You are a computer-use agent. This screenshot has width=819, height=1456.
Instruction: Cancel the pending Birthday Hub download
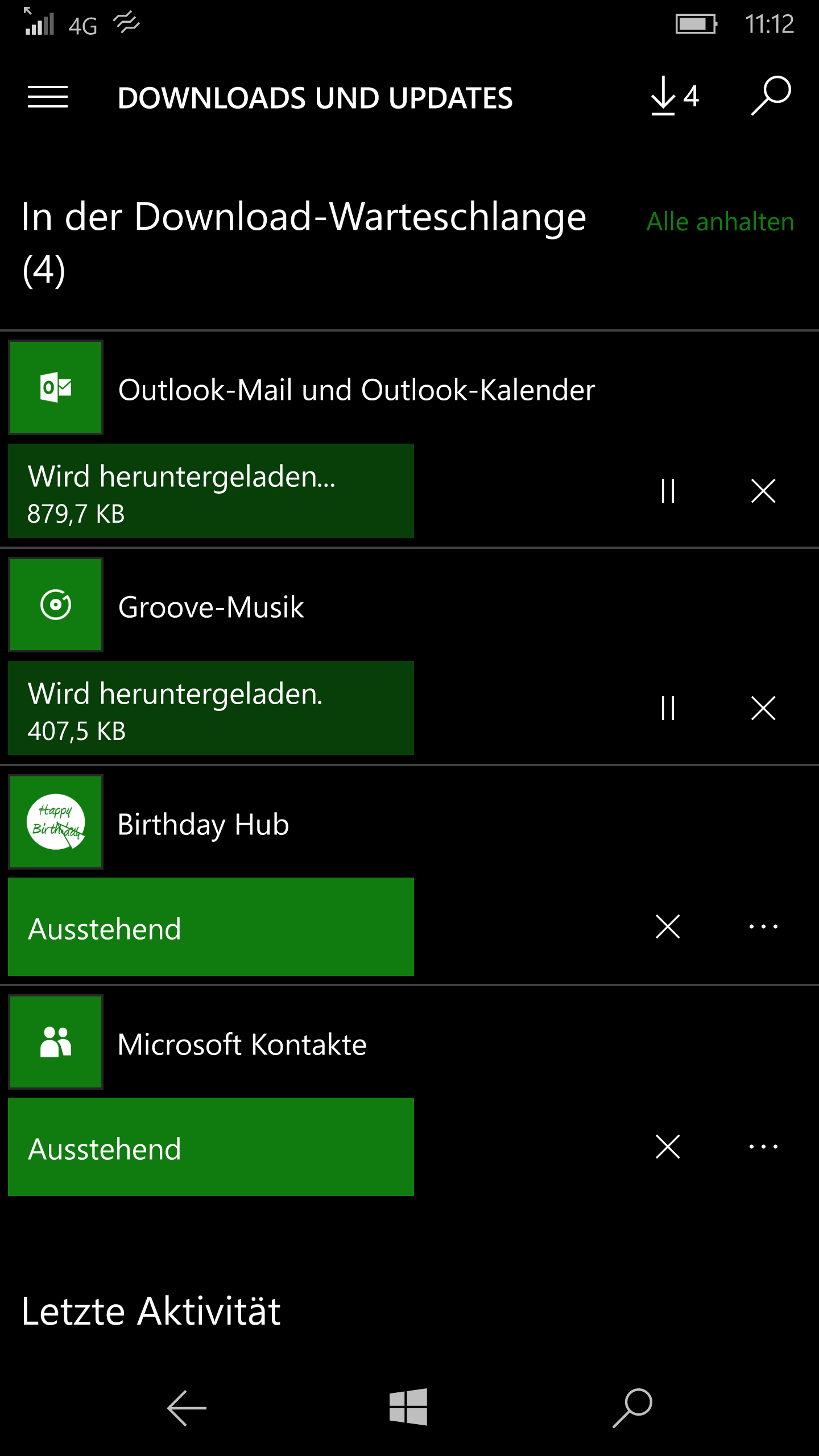click(668, 926)
